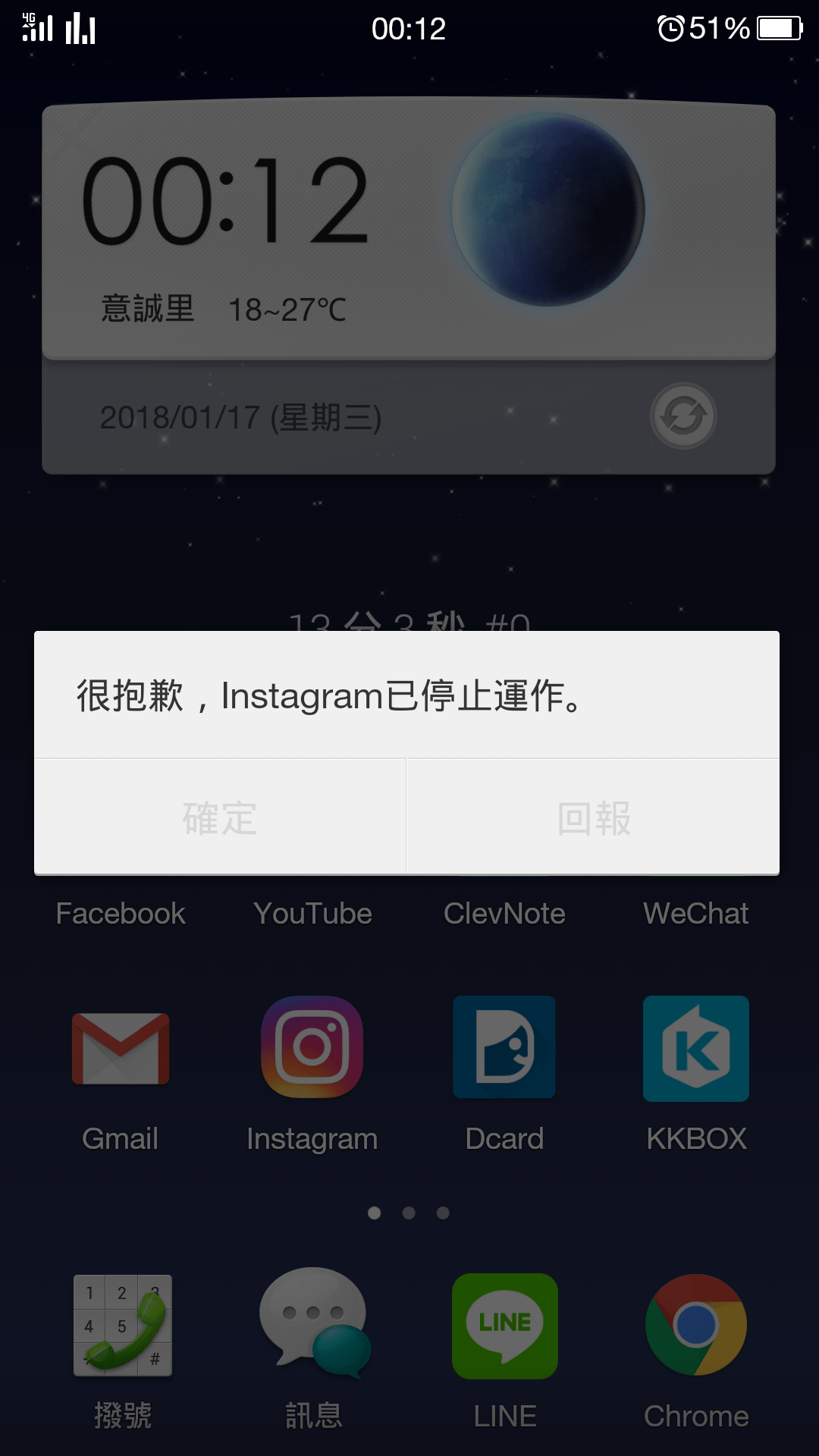Confirm the Instagram crash dialog with 確定
This screenshot has width=819, height=1456.
pyautogui.click(x=220, y=817)
